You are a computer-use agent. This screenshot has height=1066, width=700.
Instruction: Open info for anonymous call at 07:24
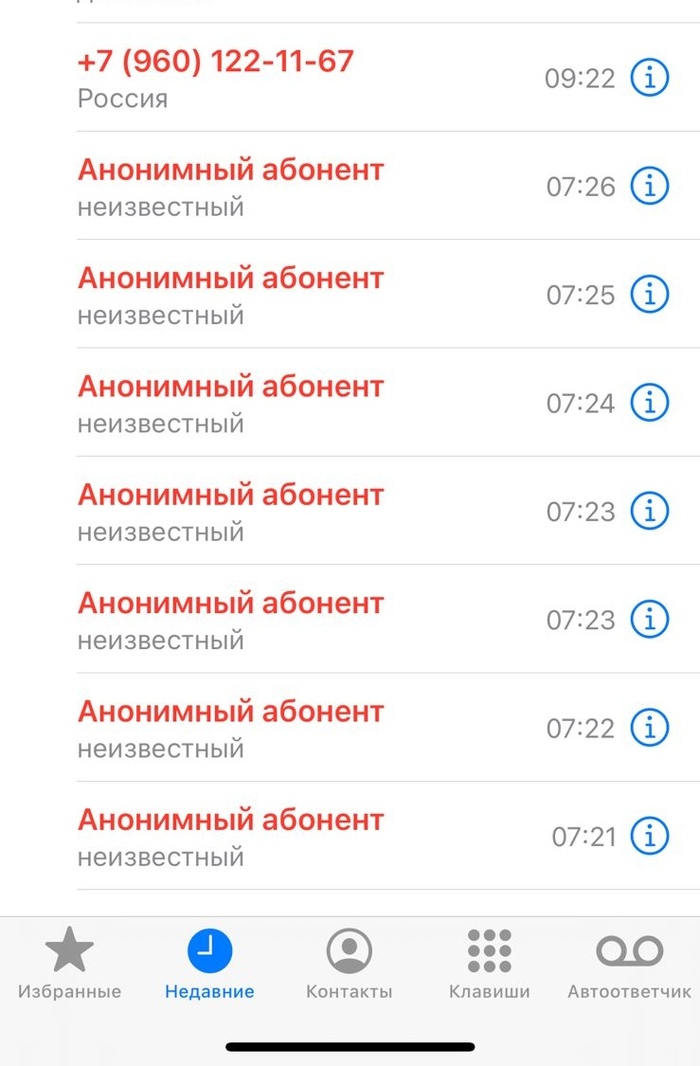pyautogui.click(x=649, y=403)
